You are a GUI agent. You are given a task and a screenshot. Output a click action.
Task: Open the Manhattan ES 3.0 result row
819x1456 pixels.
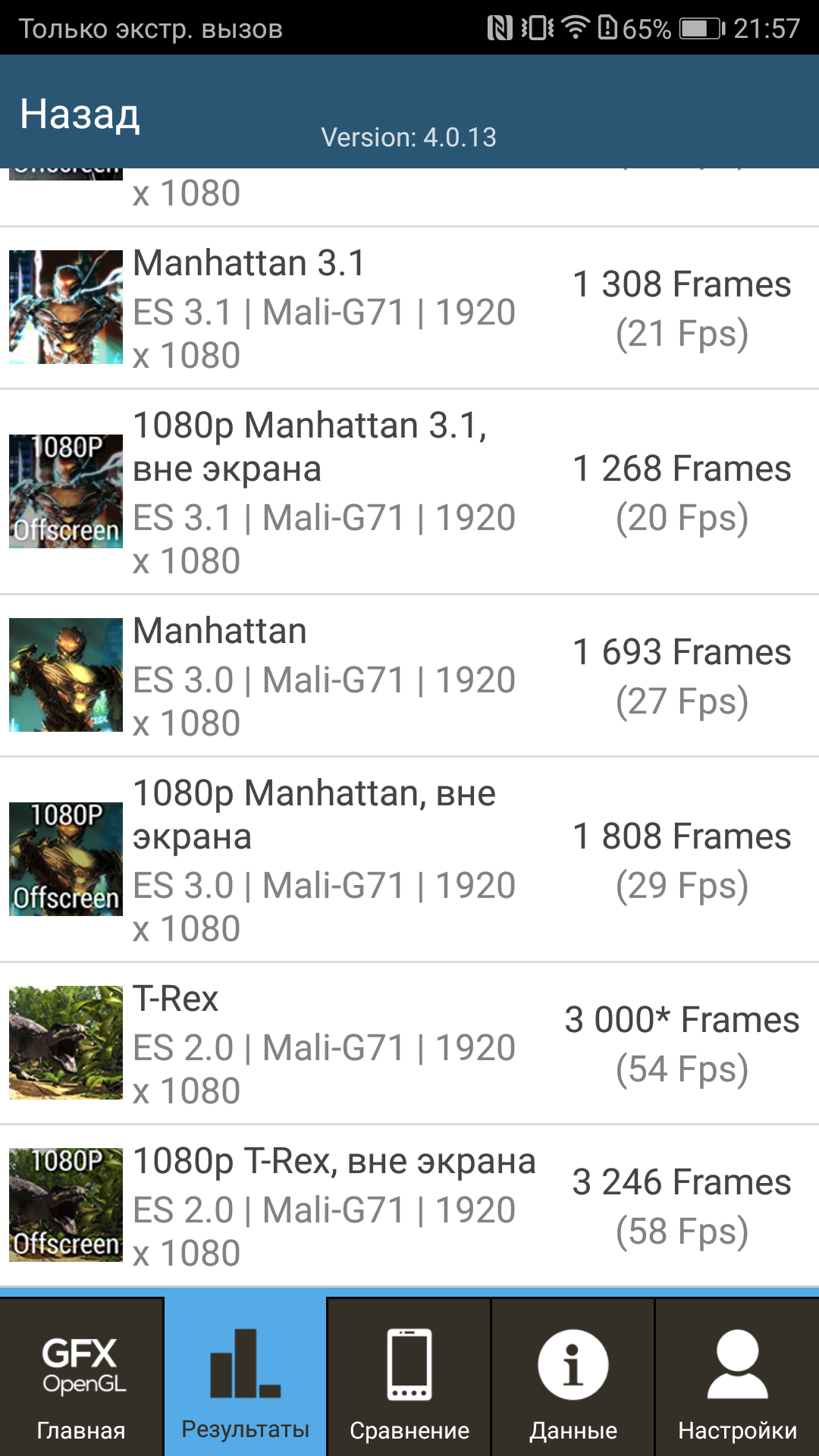click(409, 676)
